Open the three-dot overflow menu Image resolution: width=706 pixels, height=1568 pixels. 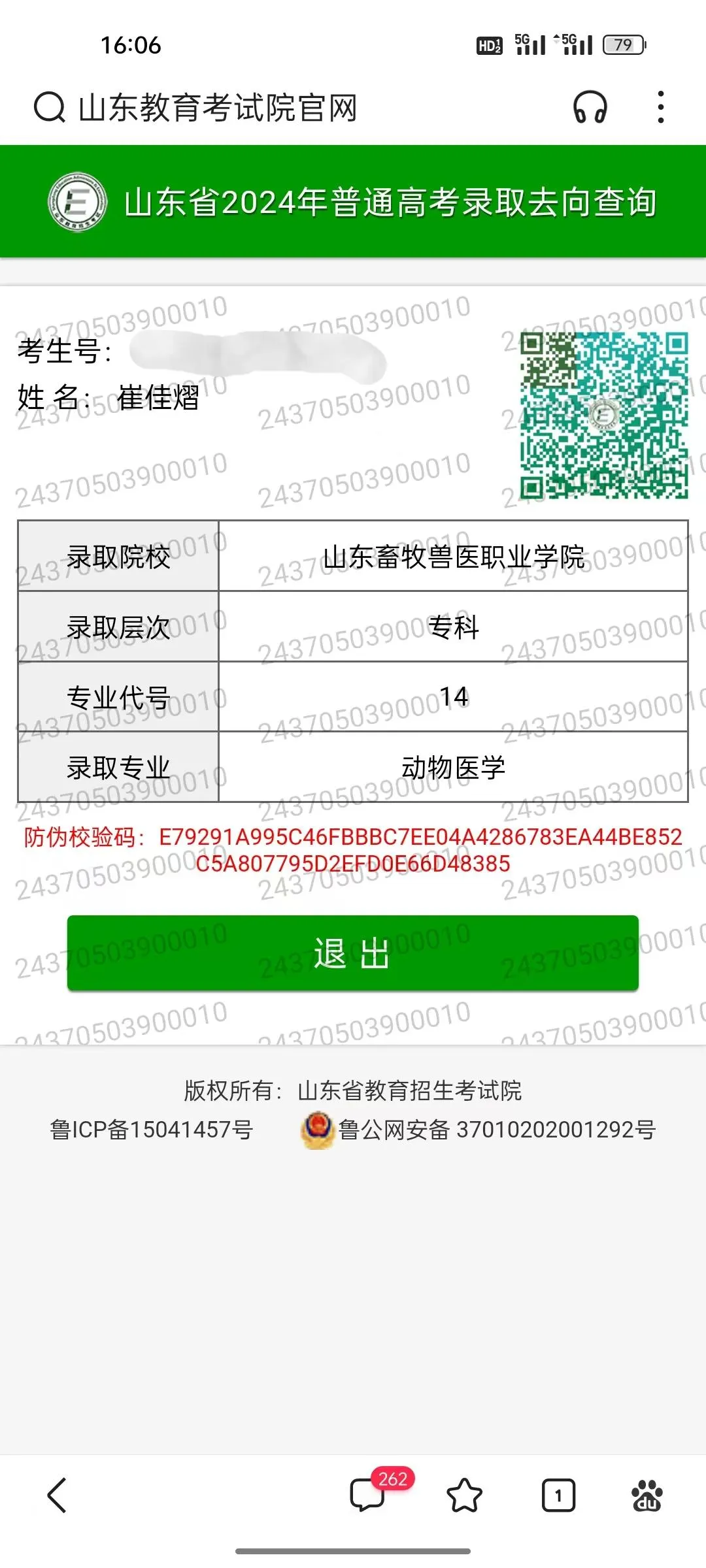pyautogui.click(x=661, y=107)
